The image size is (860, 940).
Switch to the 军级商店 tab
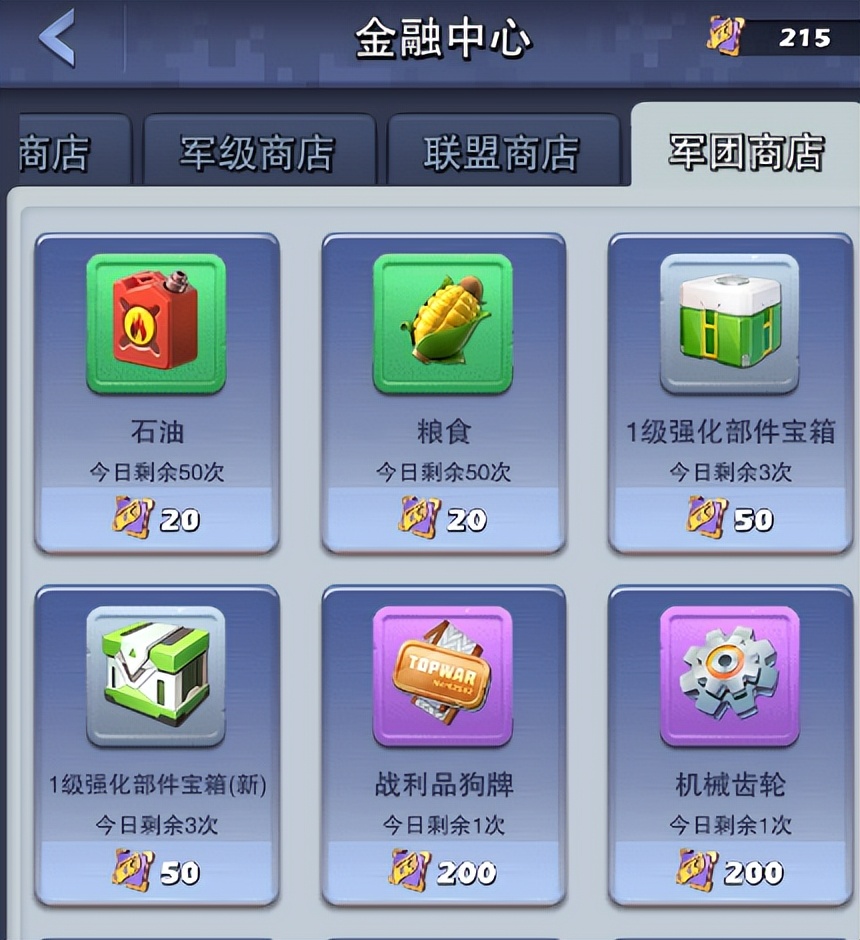pos(255,152)
